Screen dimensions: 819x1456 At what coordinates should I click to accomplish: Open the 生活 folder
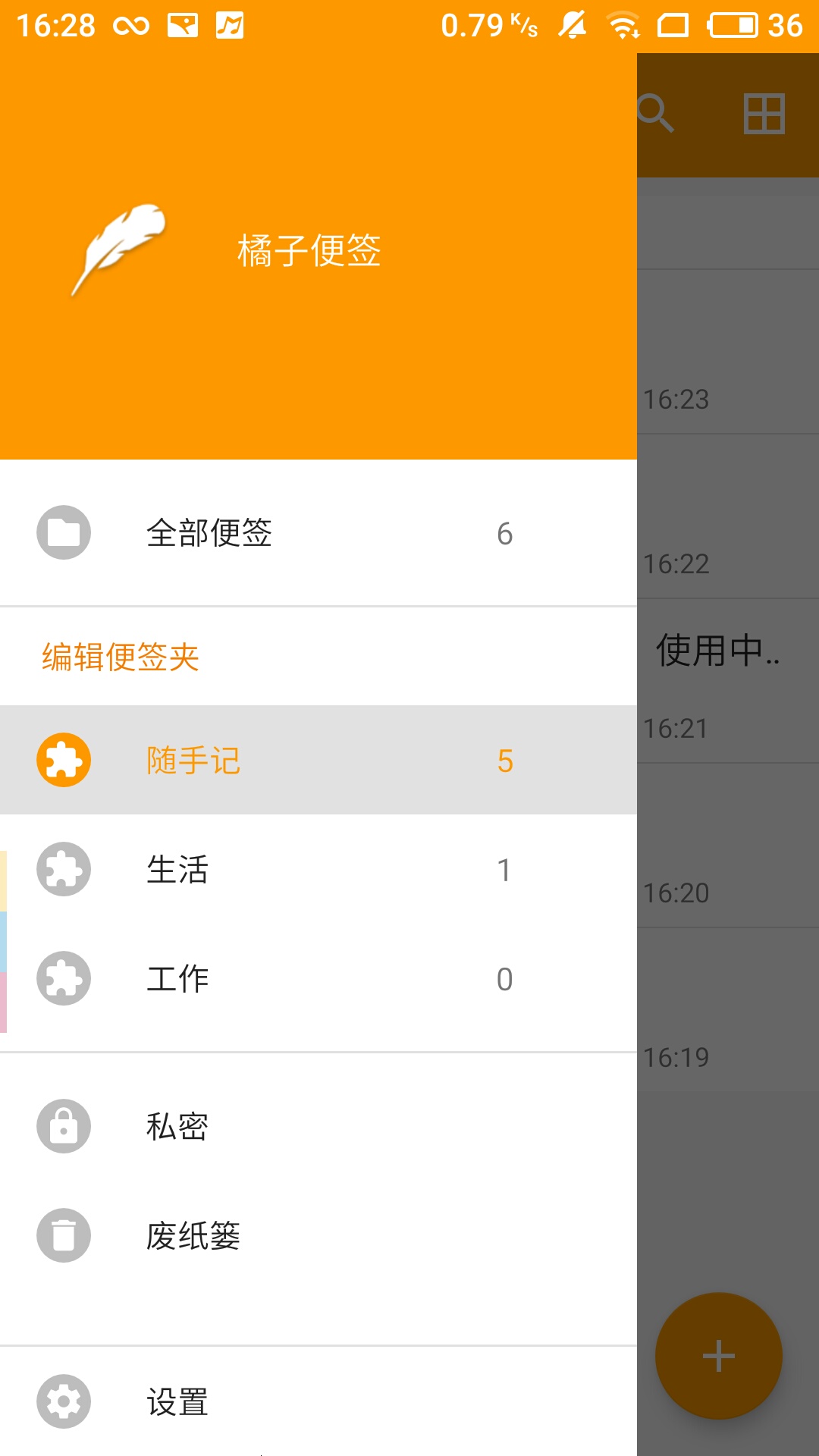(x=318, y=869)
